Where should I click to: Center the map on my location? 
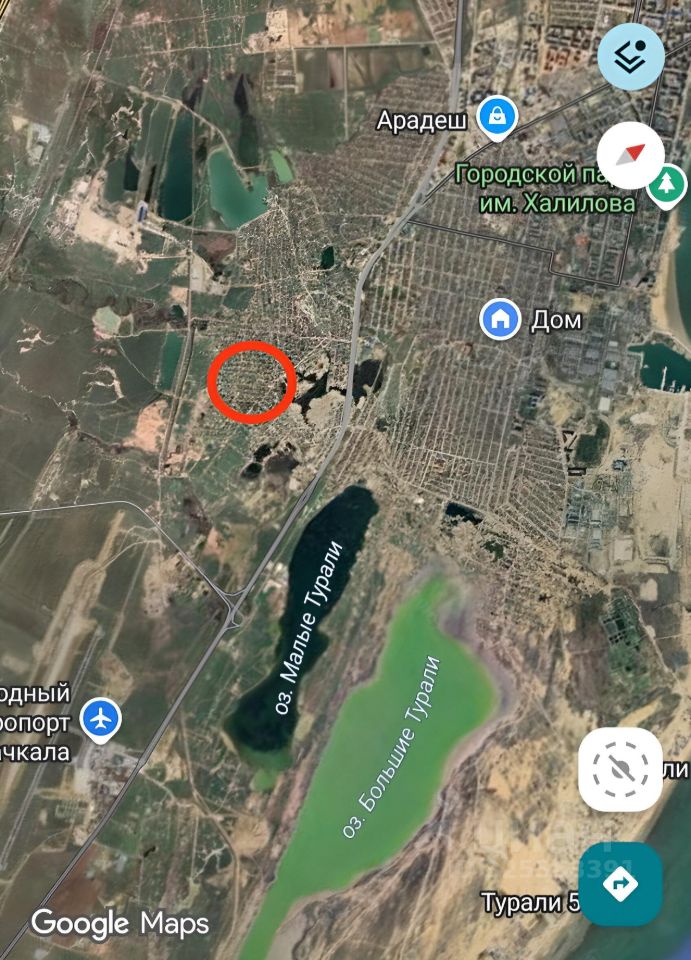(x=620, y=769)
